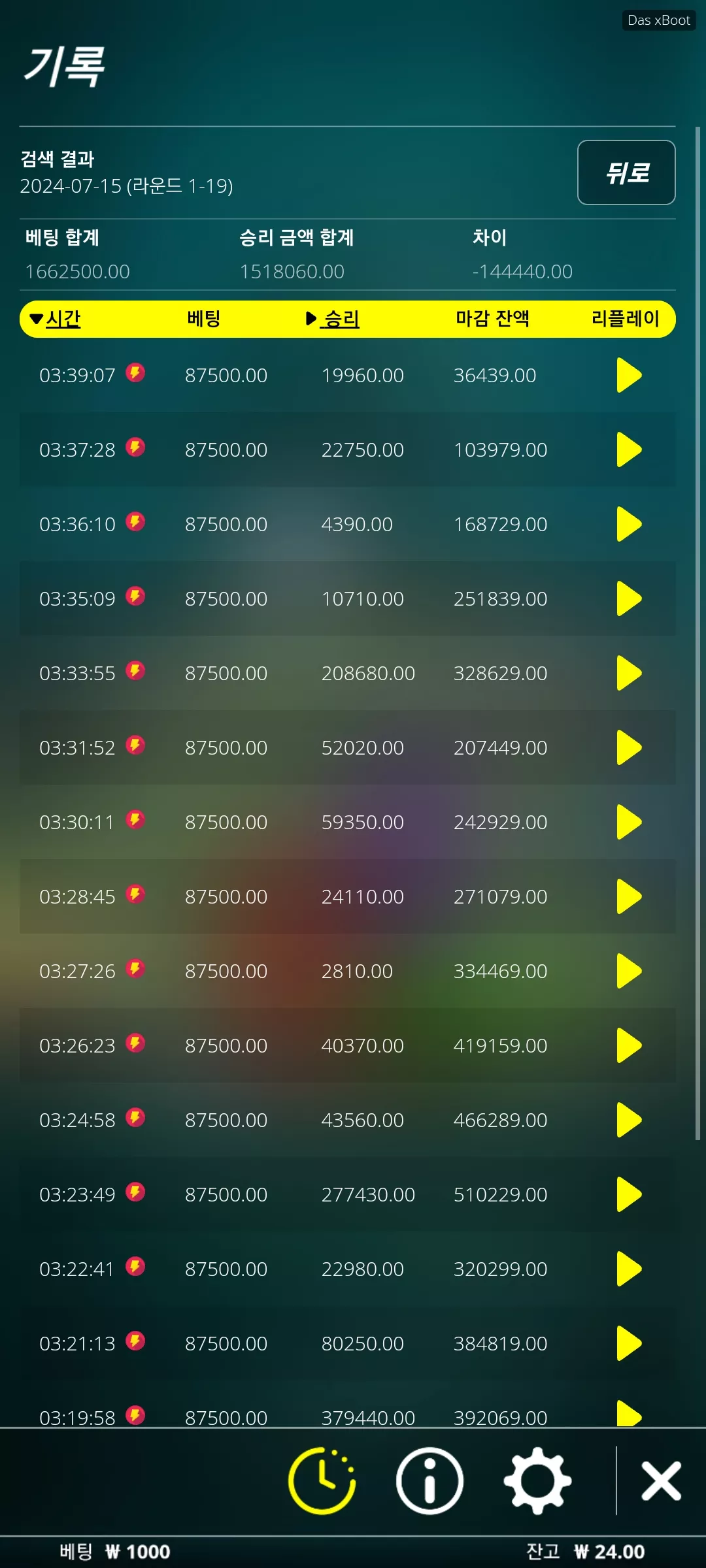
Task: Replay the 03:27:26 round
Action: [x=629, y=971]
